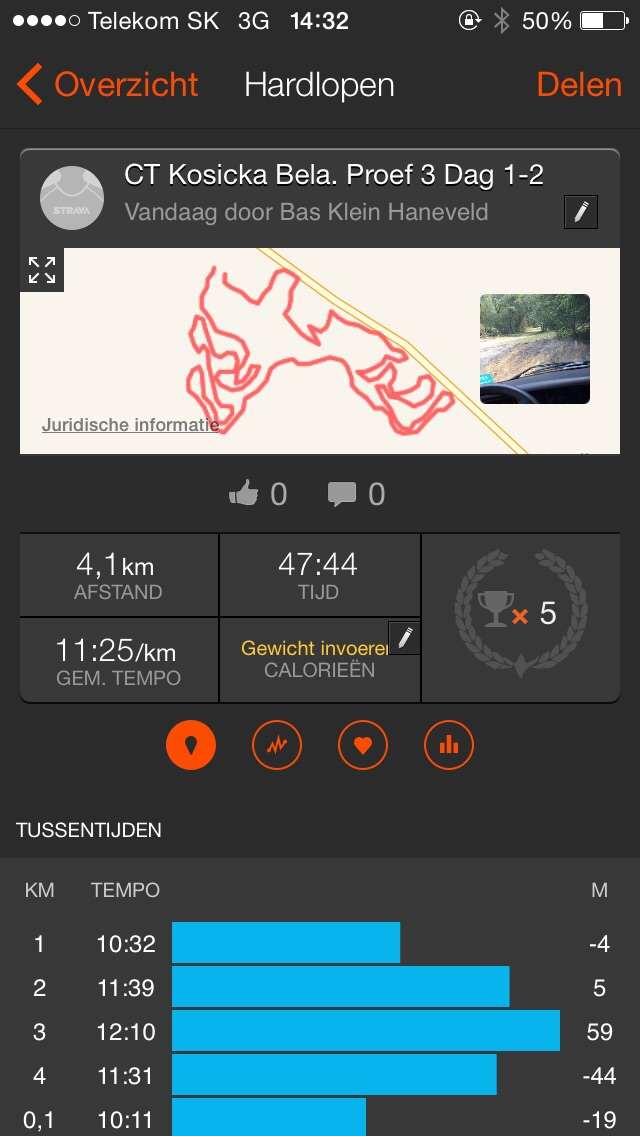Go back to Overzicht

[107, 85]
